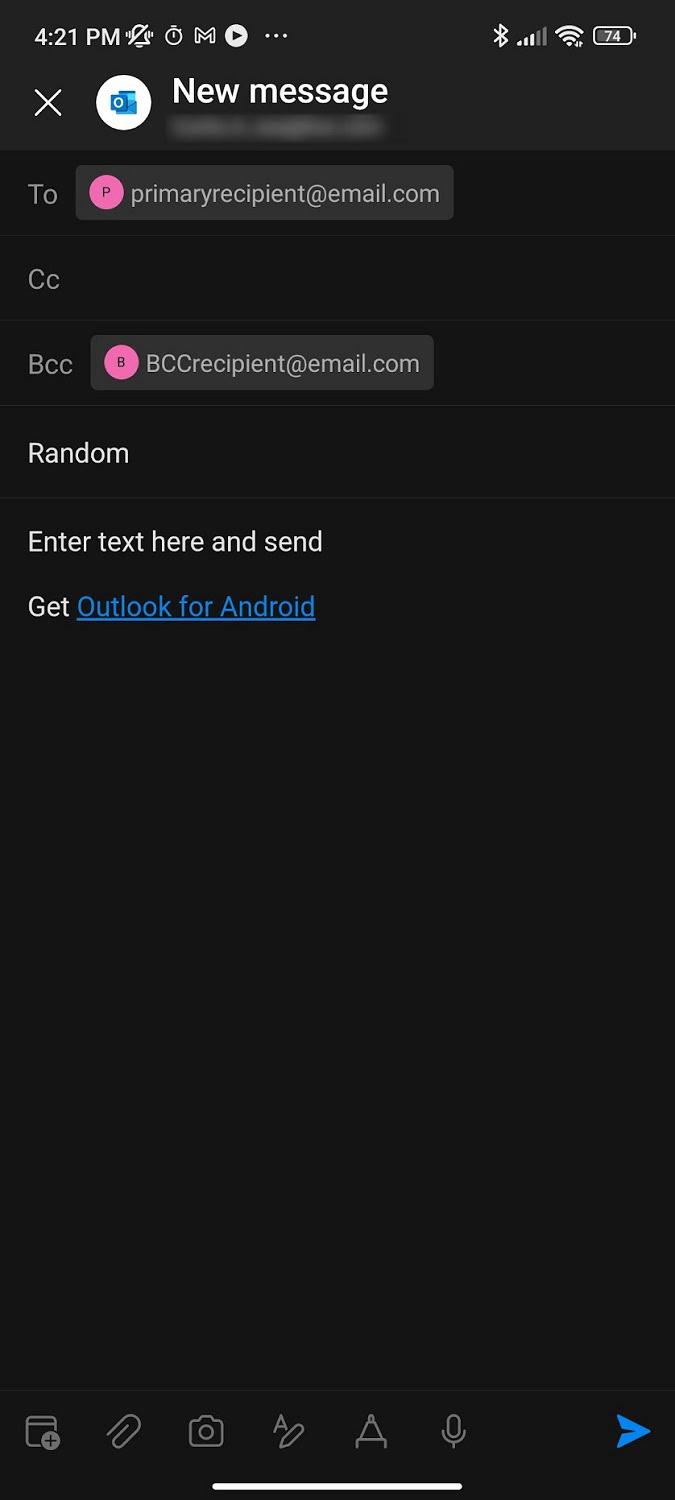Start voice dictation with the microphone
The image size is (675, 1500).
click(453, 1432)
